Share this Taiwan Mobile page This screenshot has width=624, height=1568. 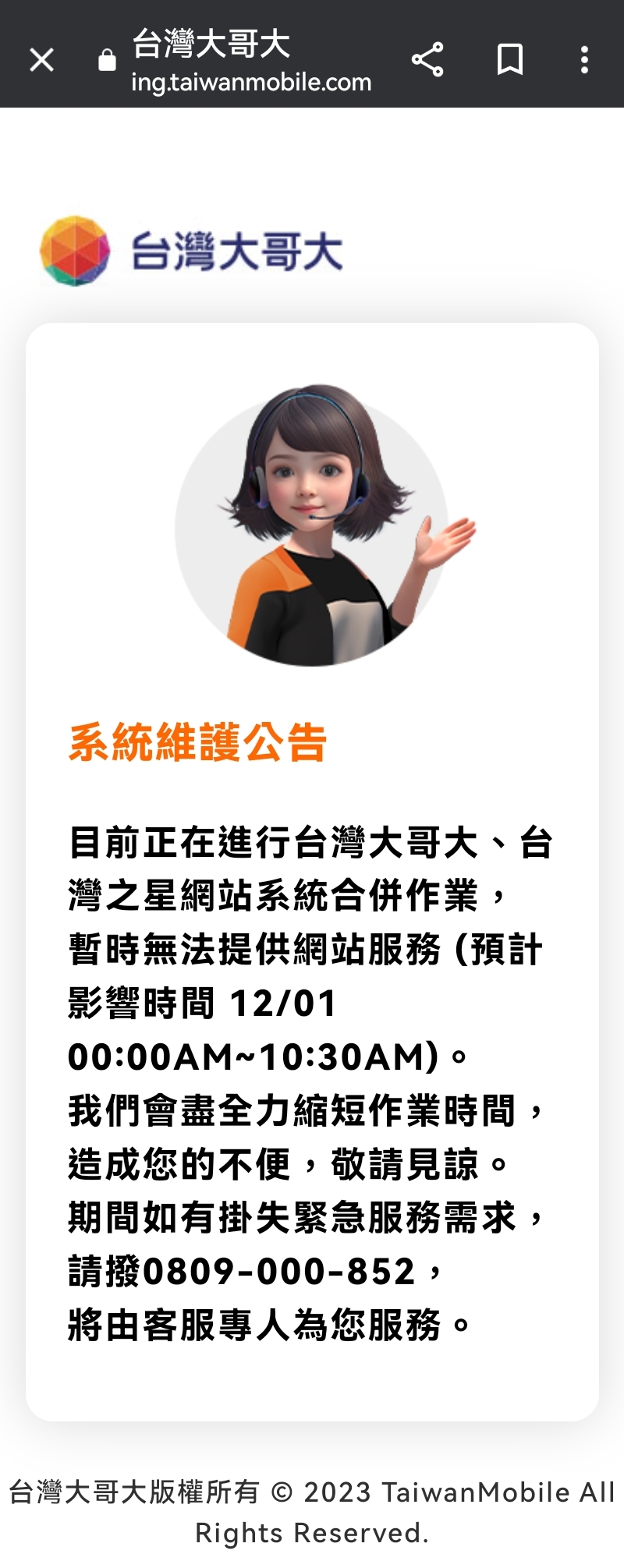(x=427, y=59)
